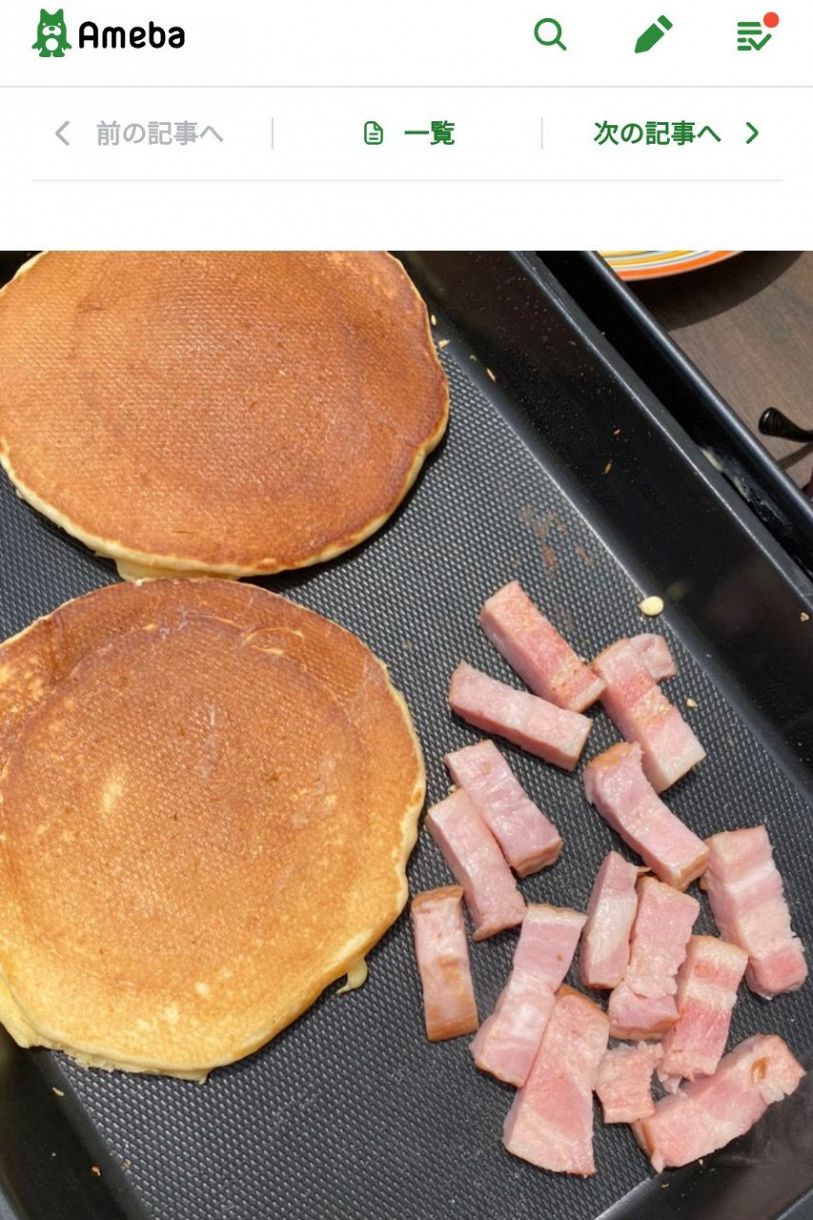Open the checklist notifications icon
This screenshot has height=1220, width=813.
tap(754, 35)
